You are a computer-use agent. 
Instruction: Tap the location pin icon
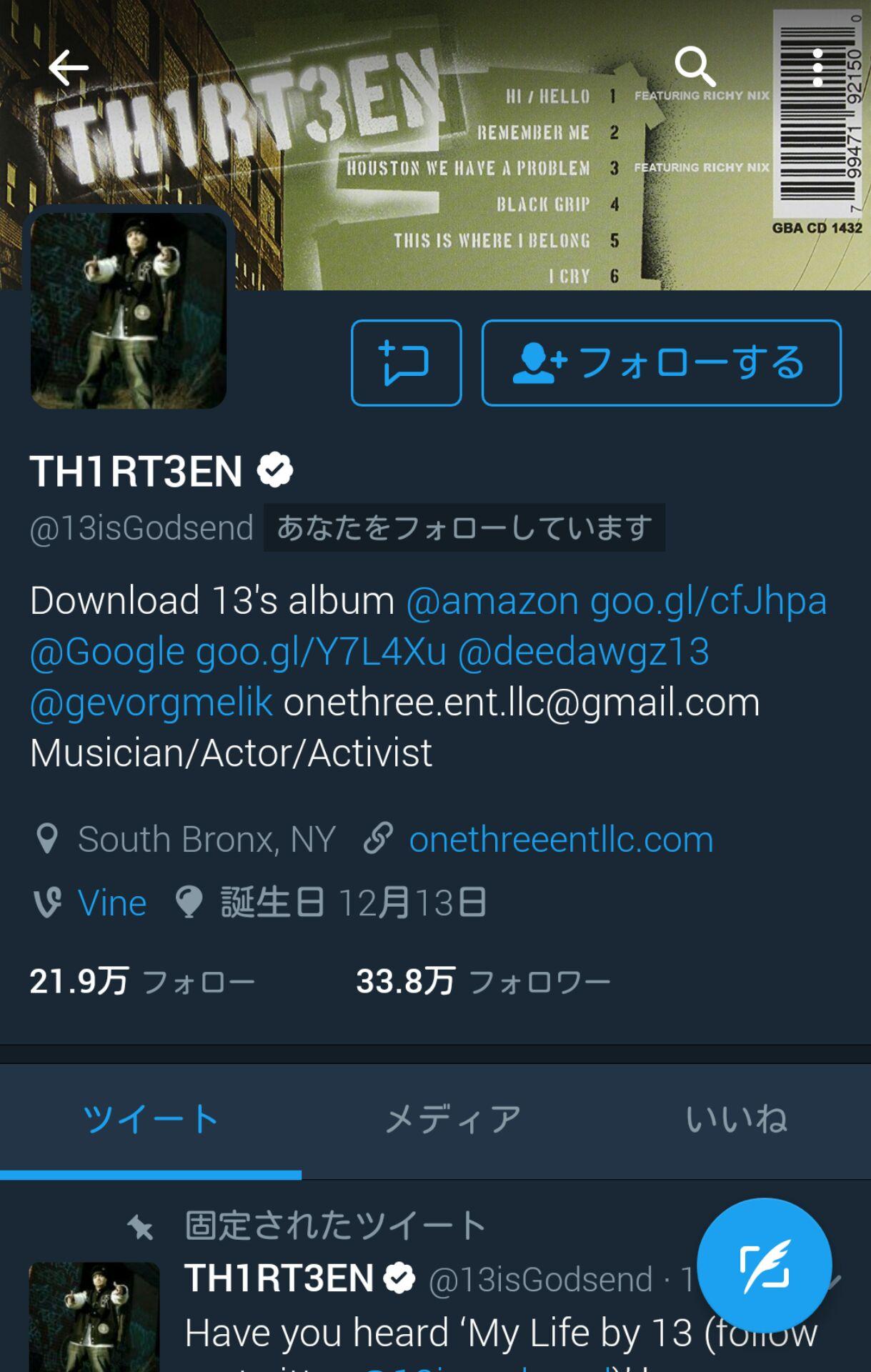(x=49, y=837)
